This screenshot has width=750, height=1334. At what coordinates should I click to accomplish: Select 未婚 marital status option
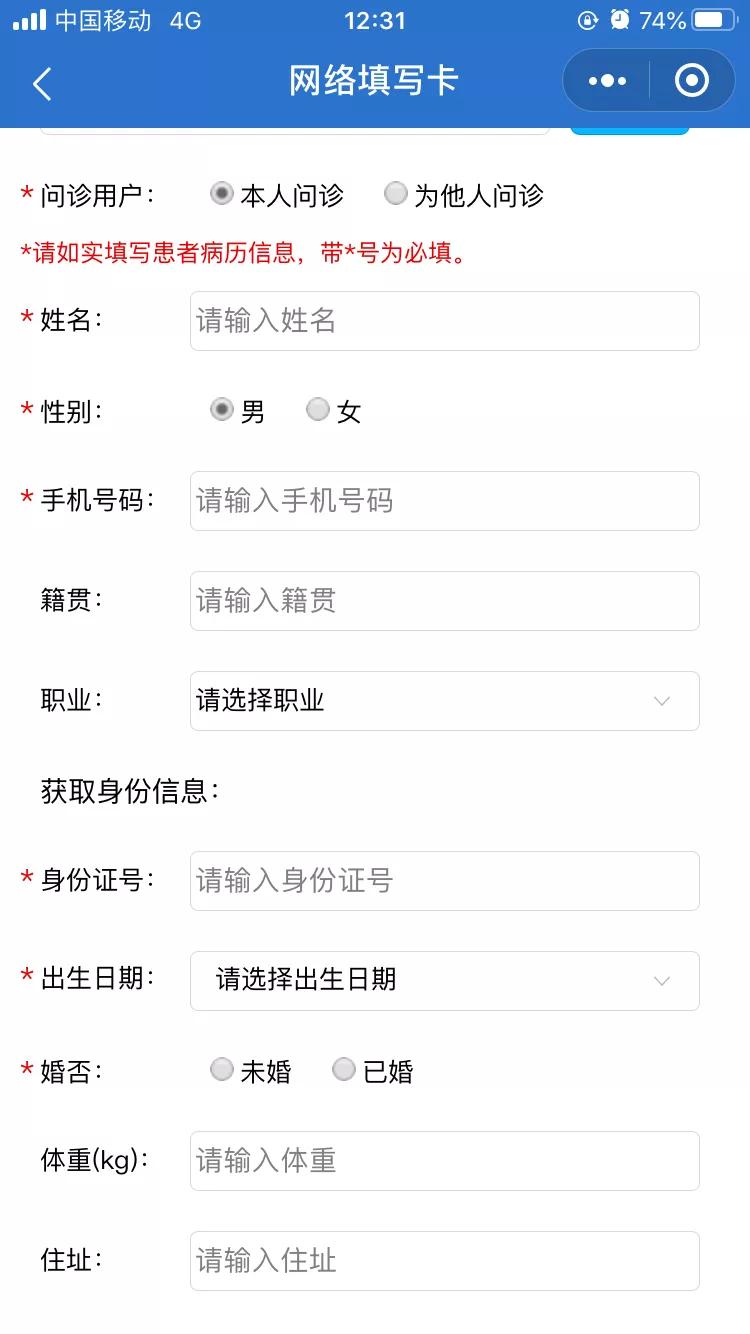[221, 1069]
